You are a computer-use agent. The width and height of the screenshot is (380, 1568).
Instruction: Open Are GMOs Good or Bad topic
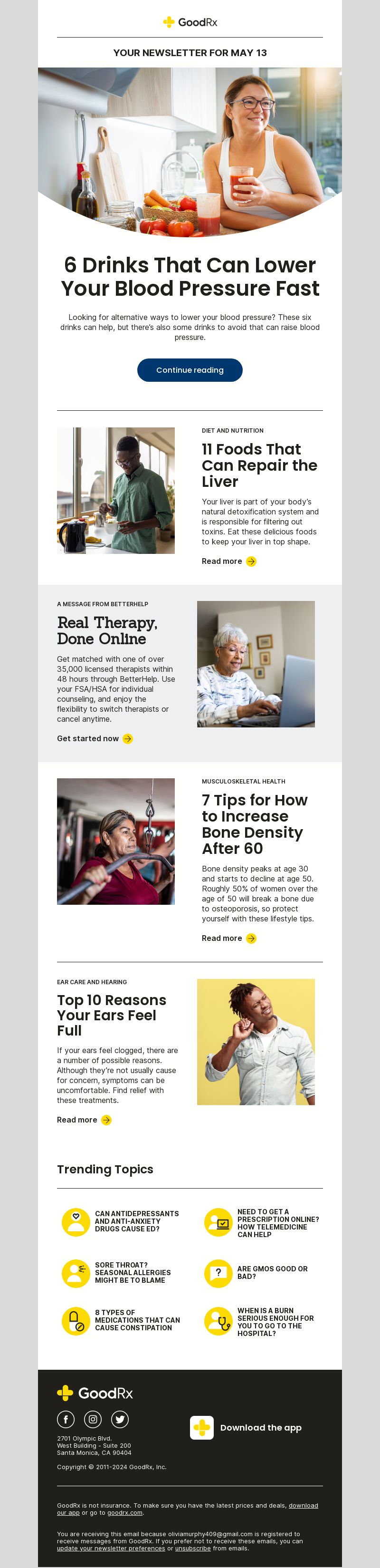click(x=272, y=1272)
